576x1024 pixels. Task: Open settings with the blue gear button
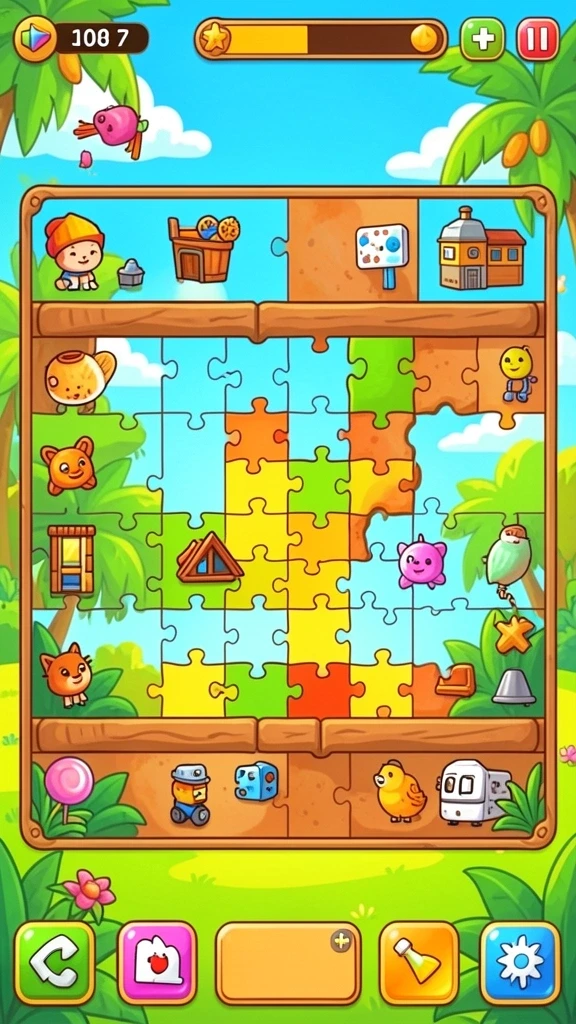520,962
